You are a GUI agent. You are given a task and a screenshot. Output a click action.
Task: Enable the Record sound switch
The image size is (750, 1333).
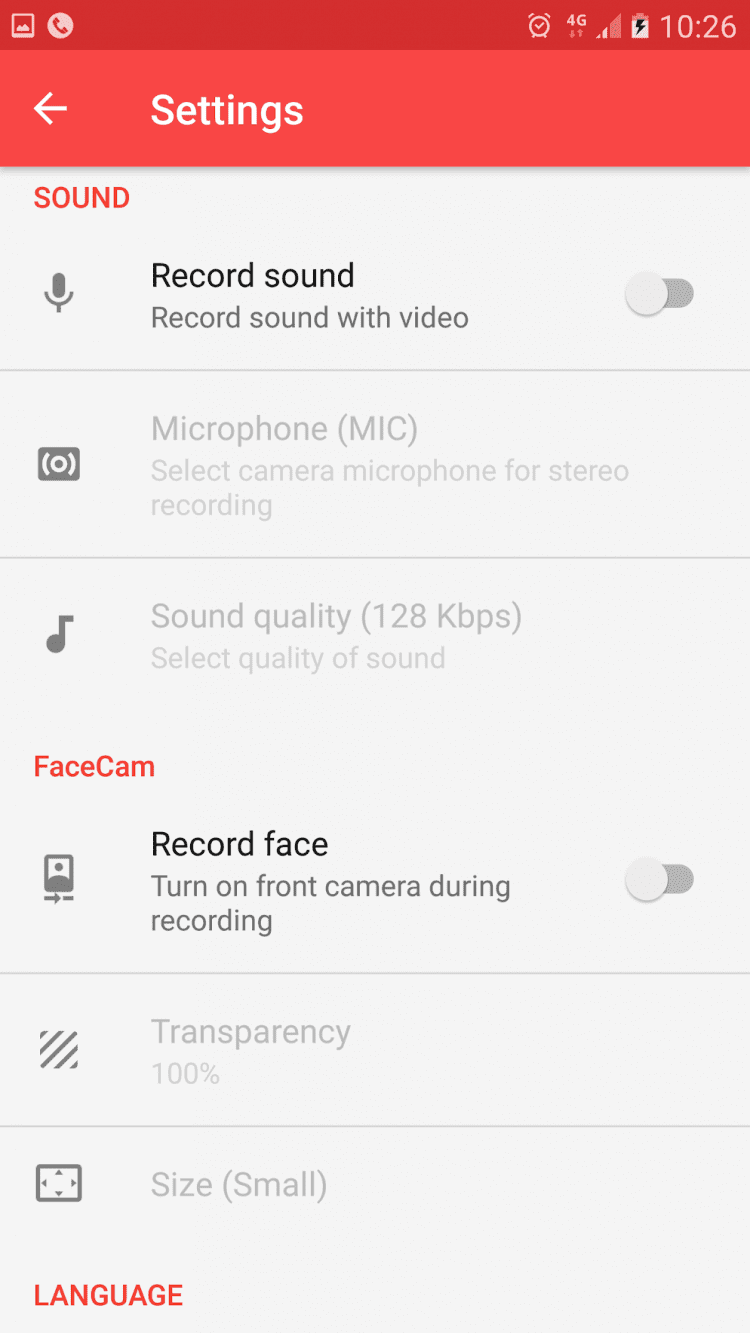[659, 294]
